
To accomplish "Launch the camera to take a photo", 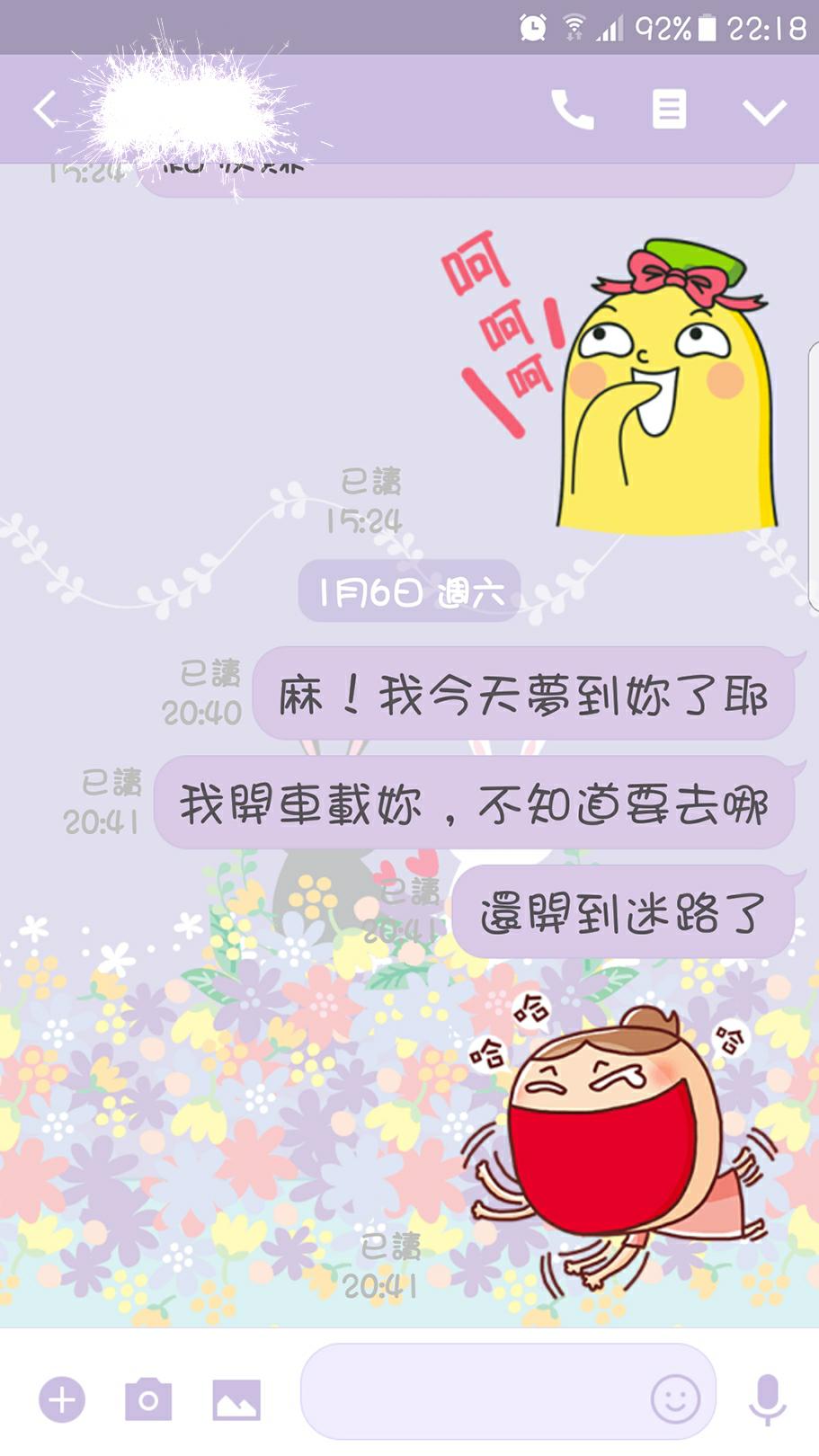I will click(x=148, y=1398).
